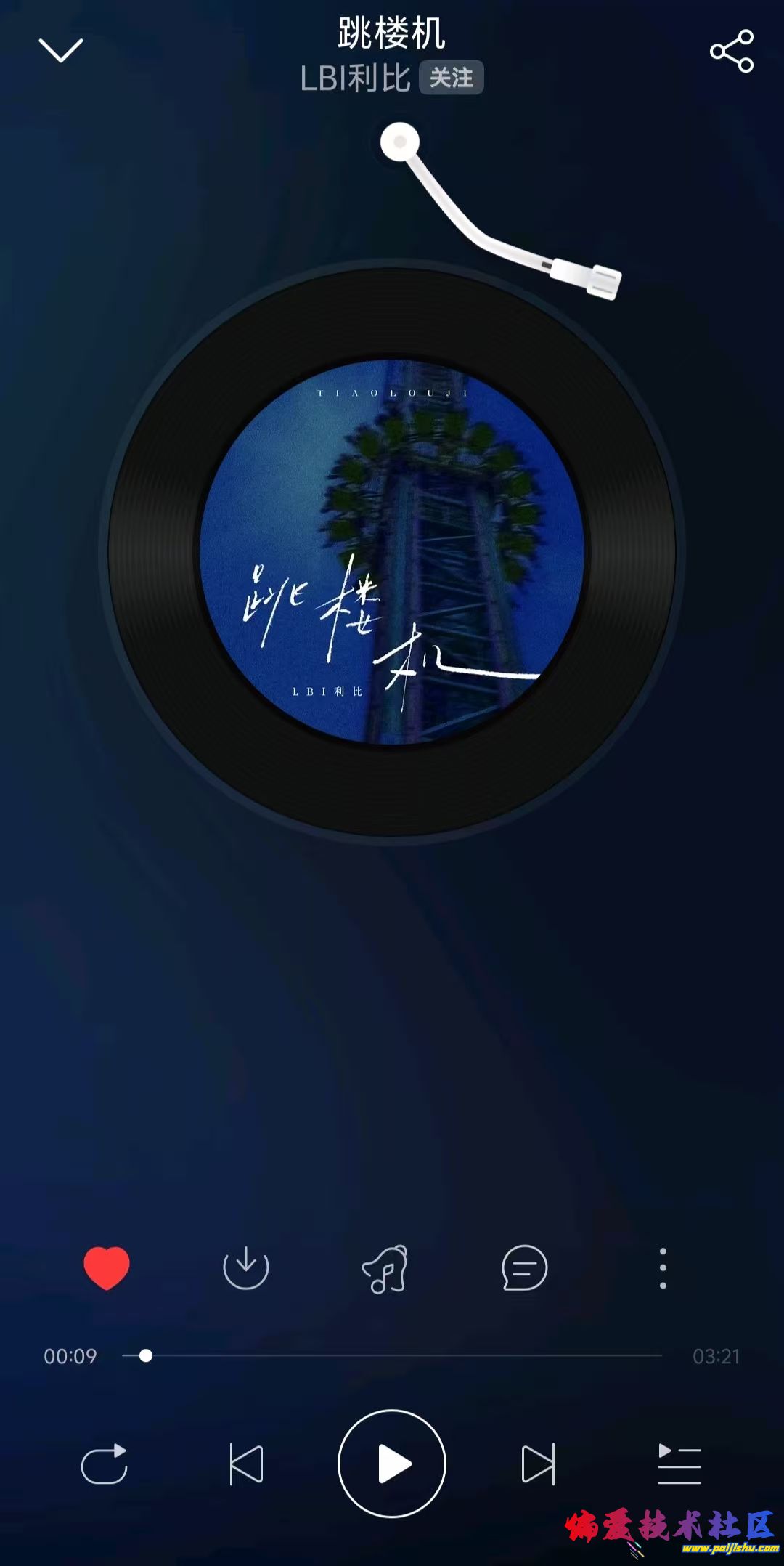Open the current playlist queue

coord(679,1464)
